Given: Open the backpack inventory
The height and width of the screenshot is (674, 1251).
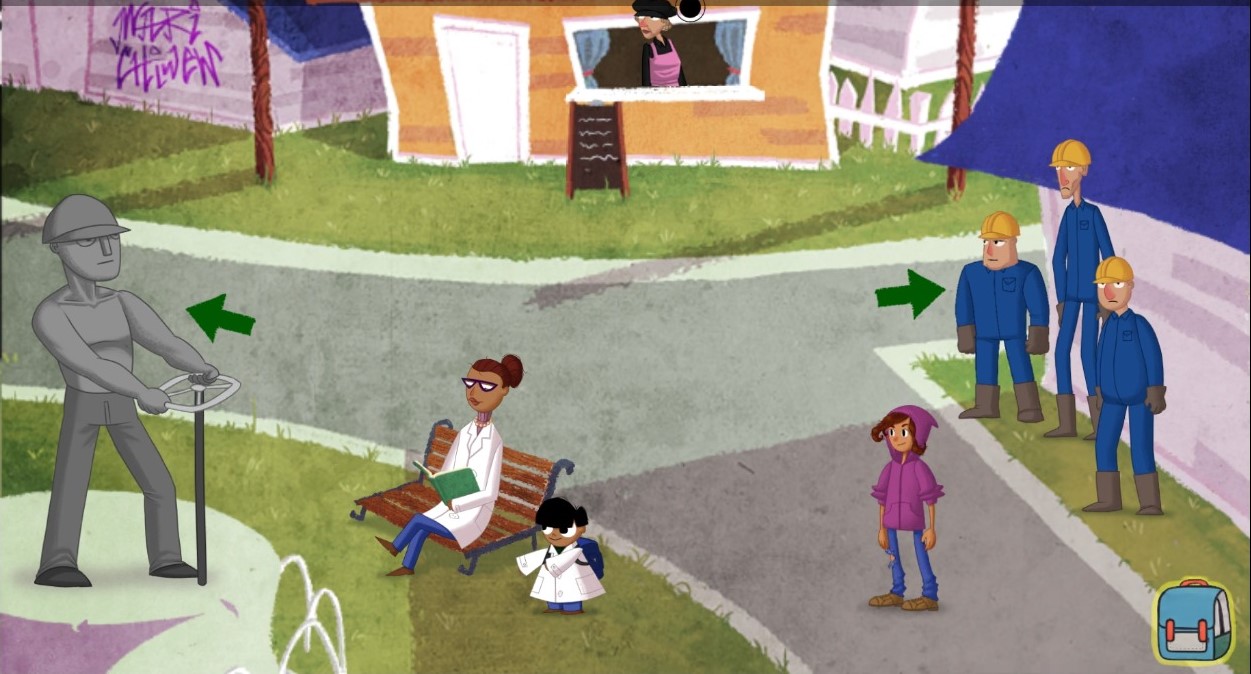Looking at the screenshot, I should coord(1194,621).
